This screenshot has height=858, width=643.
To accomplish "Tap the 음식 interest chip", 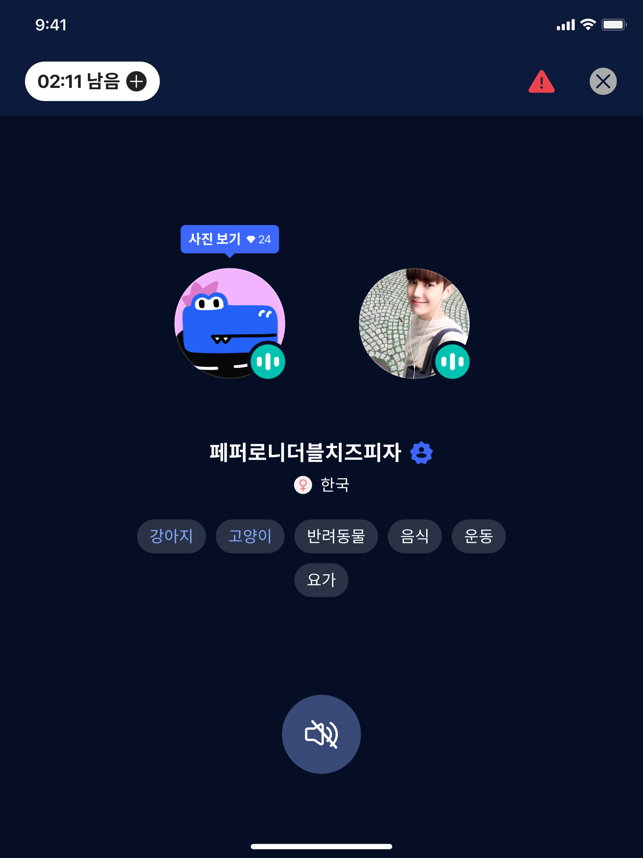I will 415,536.
